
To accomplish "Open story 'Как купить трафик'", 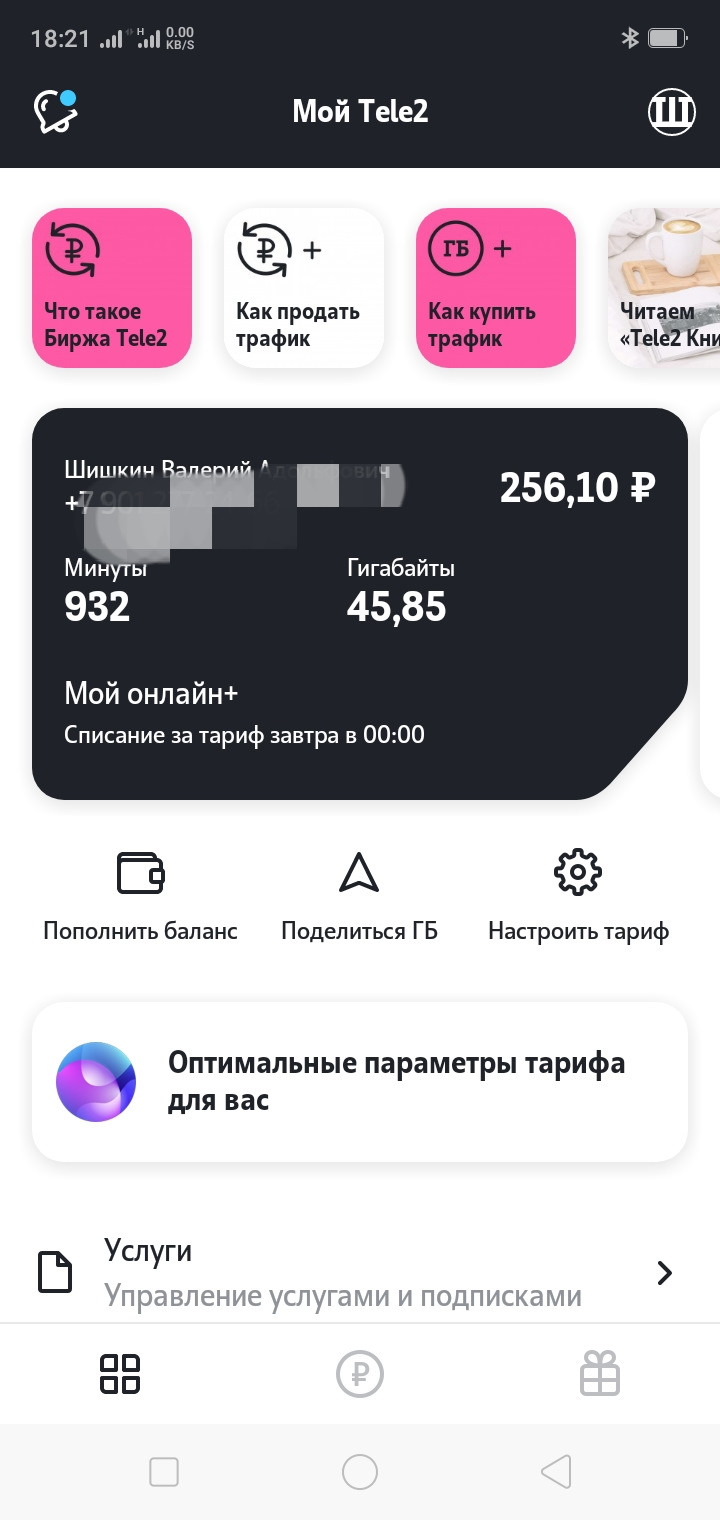I will pos(496,288).
